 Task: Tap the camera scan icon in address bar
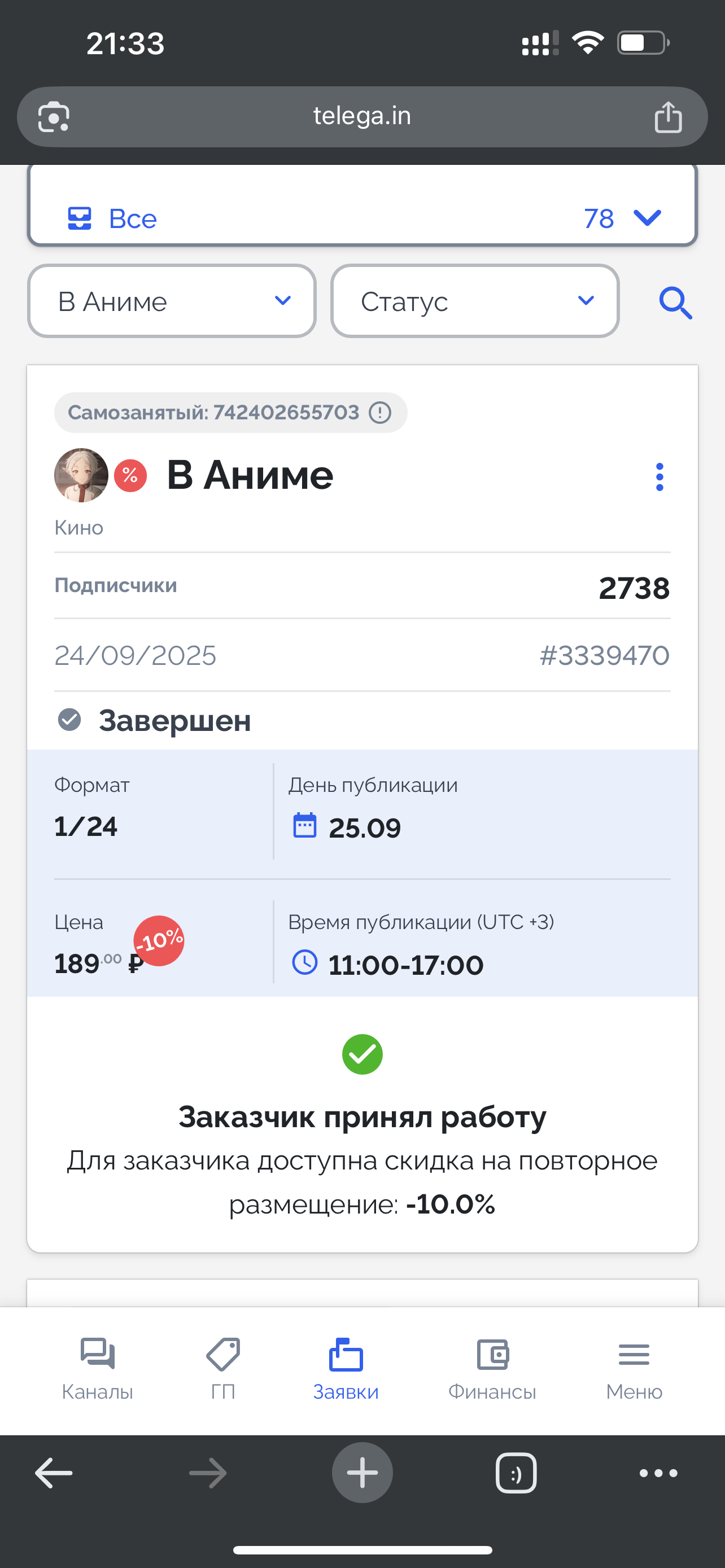[54, 117]
